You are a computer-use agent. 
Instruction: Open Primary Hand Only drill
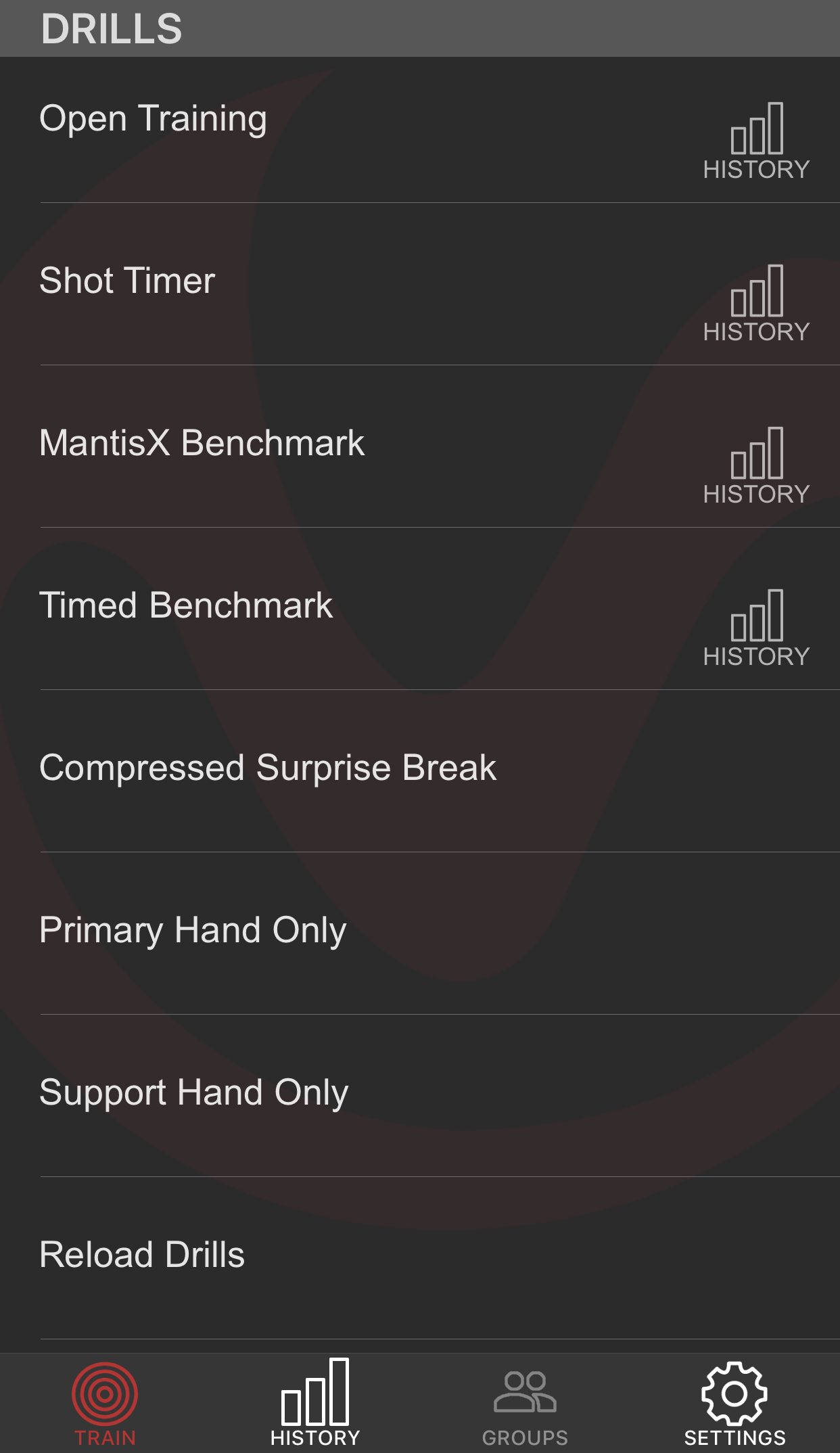420,933
